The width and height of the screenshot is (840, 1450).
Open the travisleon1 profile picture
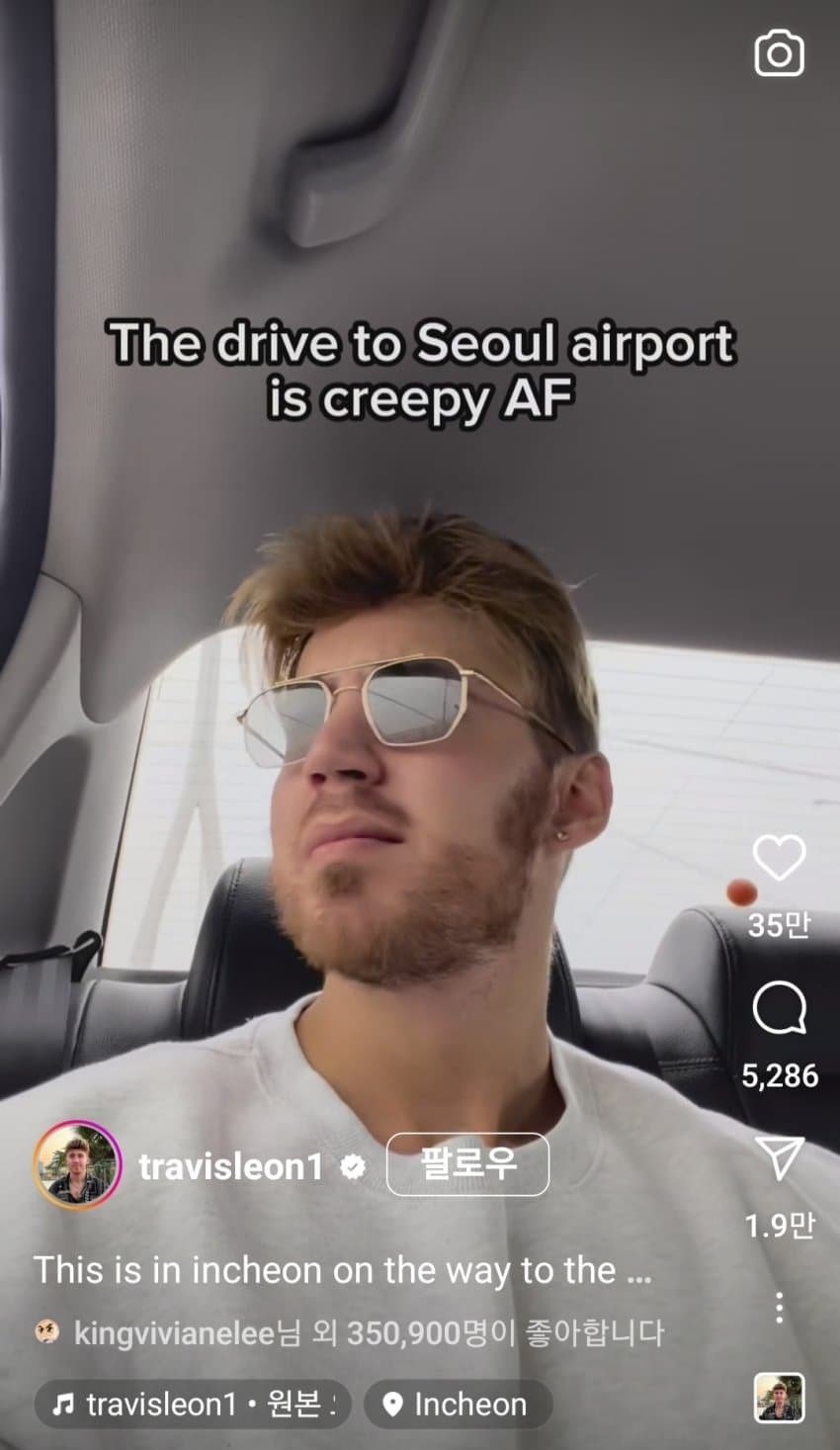tap(77, 1165)
